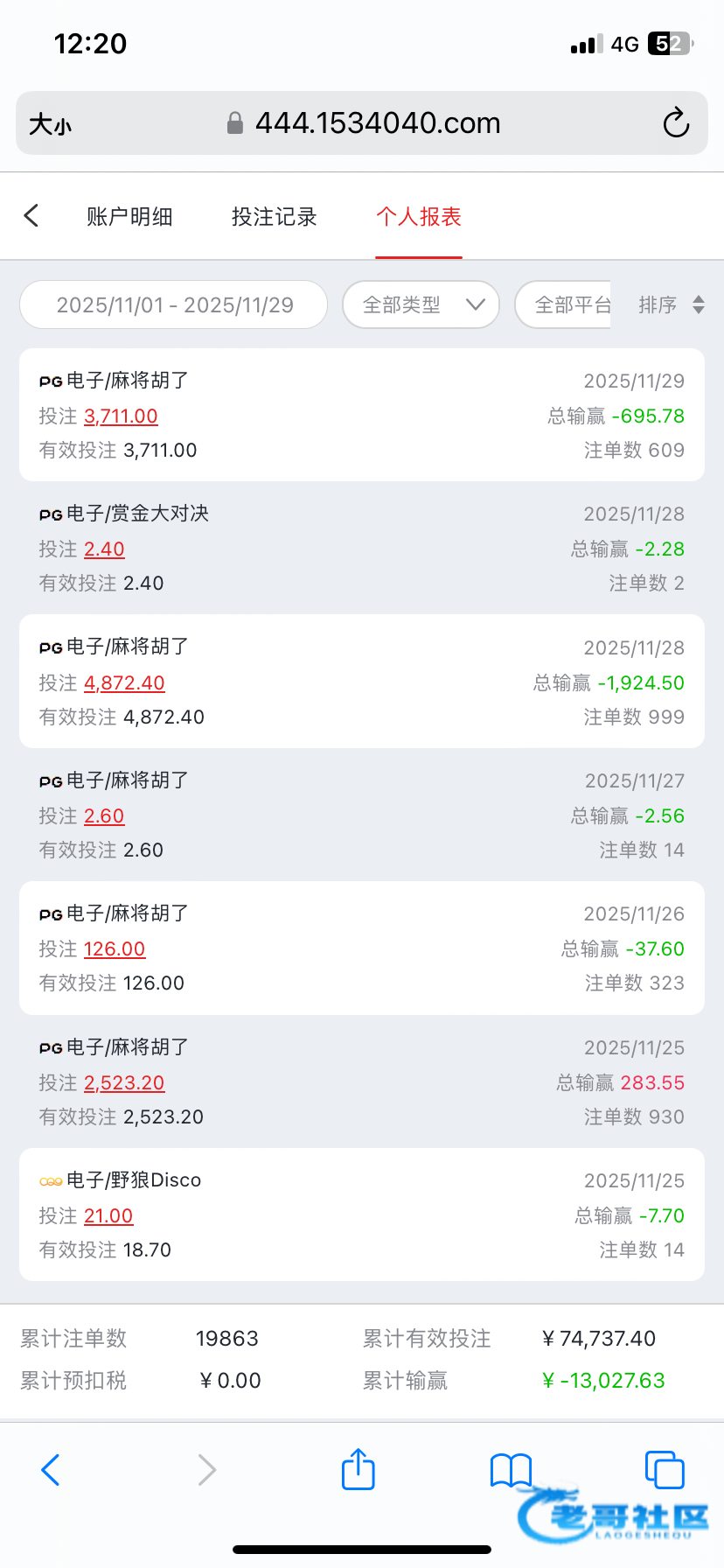Select the 个人报表 tab
This screenshot has width=724, height=1568.
point(419,217)
